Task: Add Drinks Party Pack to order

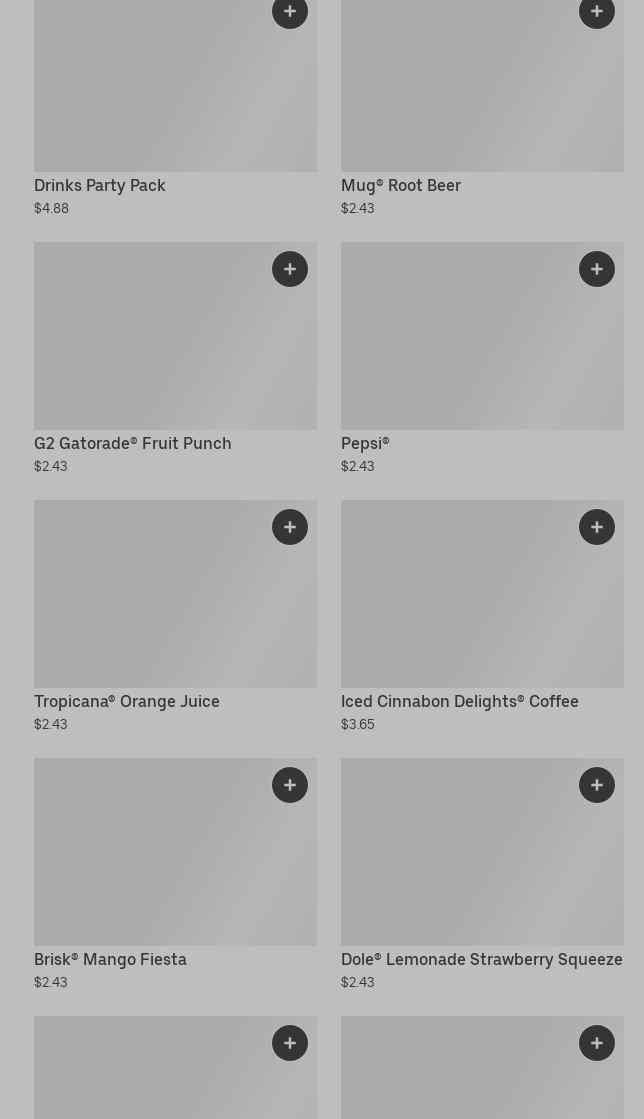Action: [289, 12]
